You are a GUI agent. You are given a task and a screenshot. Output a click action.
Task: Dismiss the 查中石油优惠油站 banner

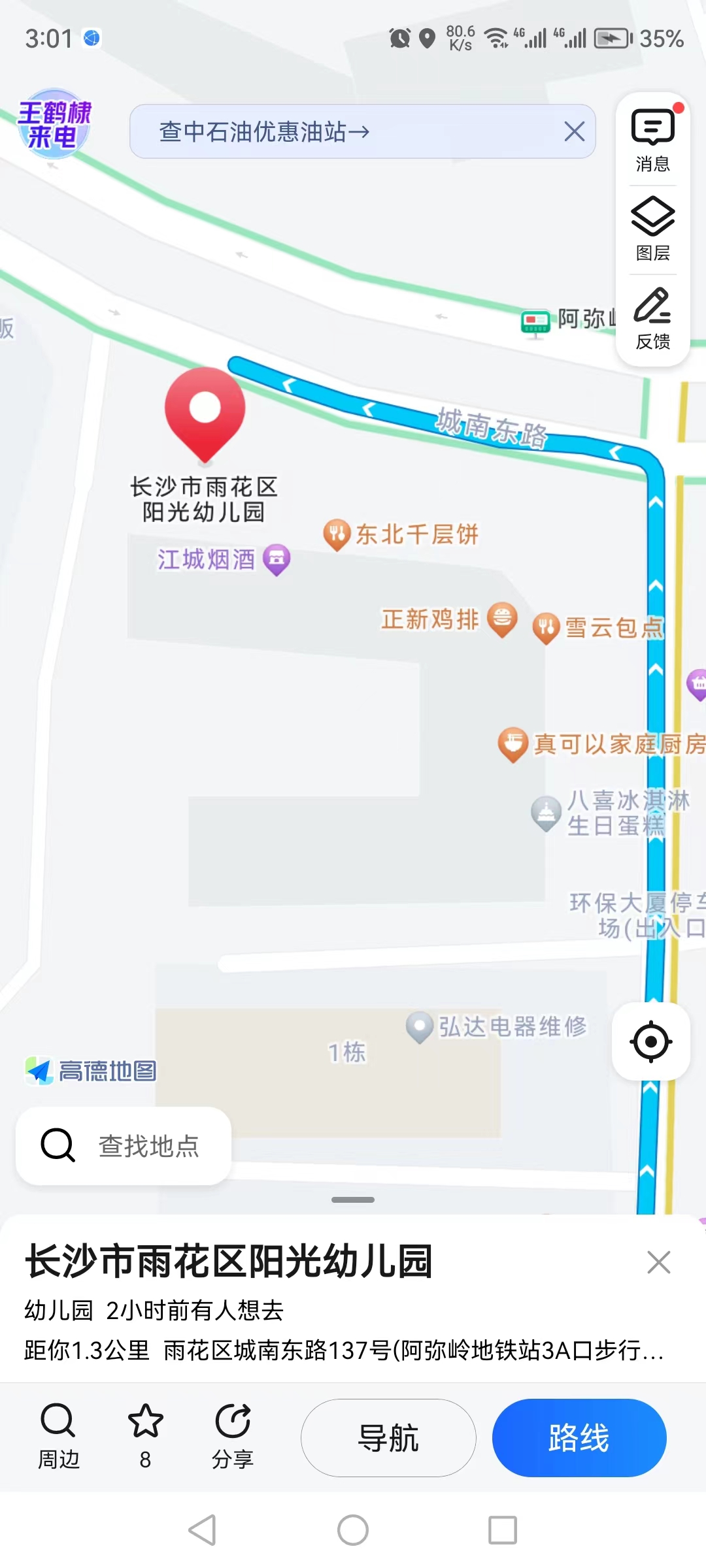(x=574, y=132)
